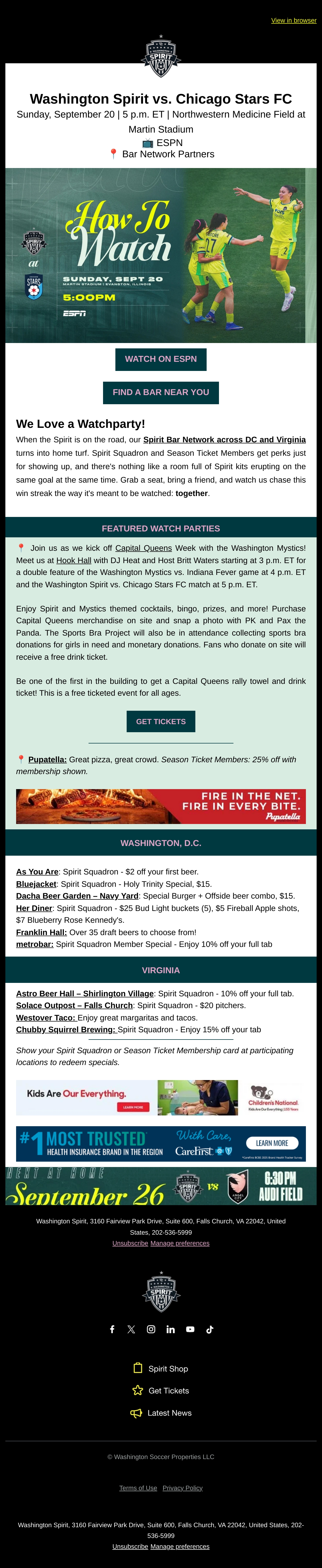Open the YouTube icon in footer
Viewport: 322px width, 1568px height.
[x=190, y=1329]
